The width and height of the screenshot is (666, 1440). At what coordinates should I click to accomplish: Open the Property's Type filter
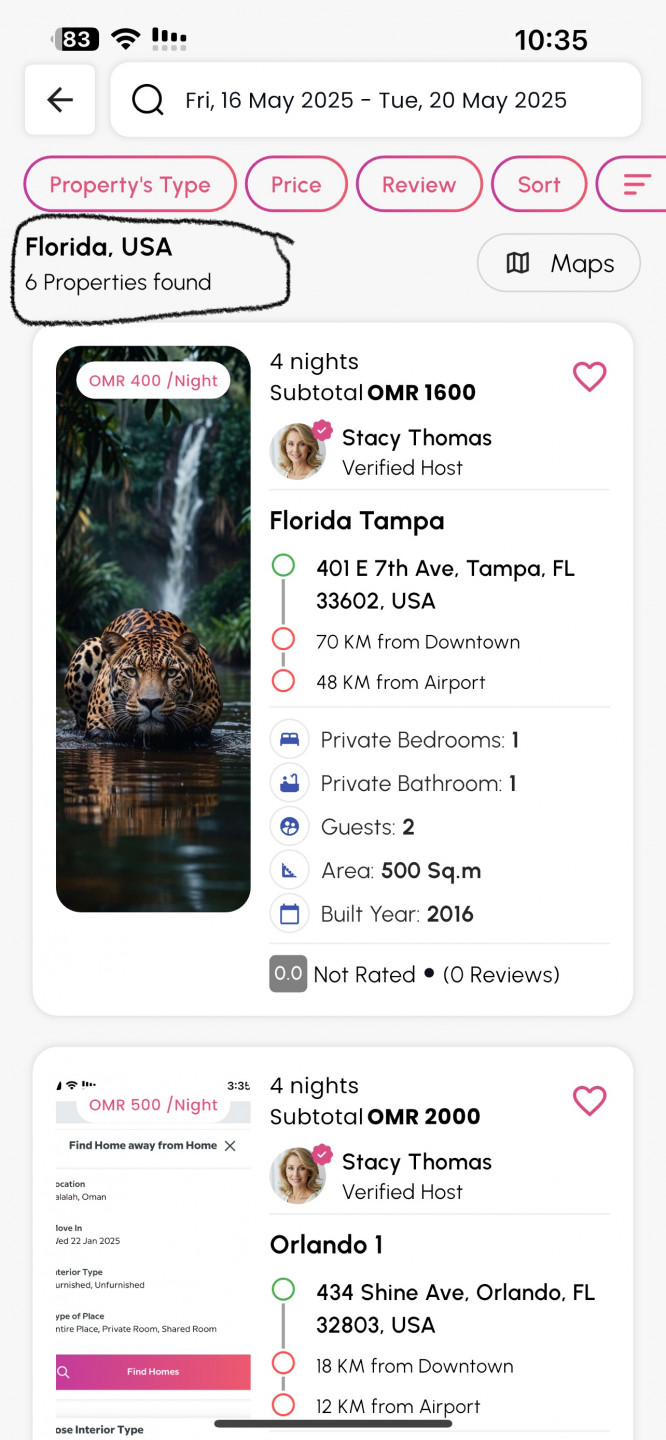[130, 185]
